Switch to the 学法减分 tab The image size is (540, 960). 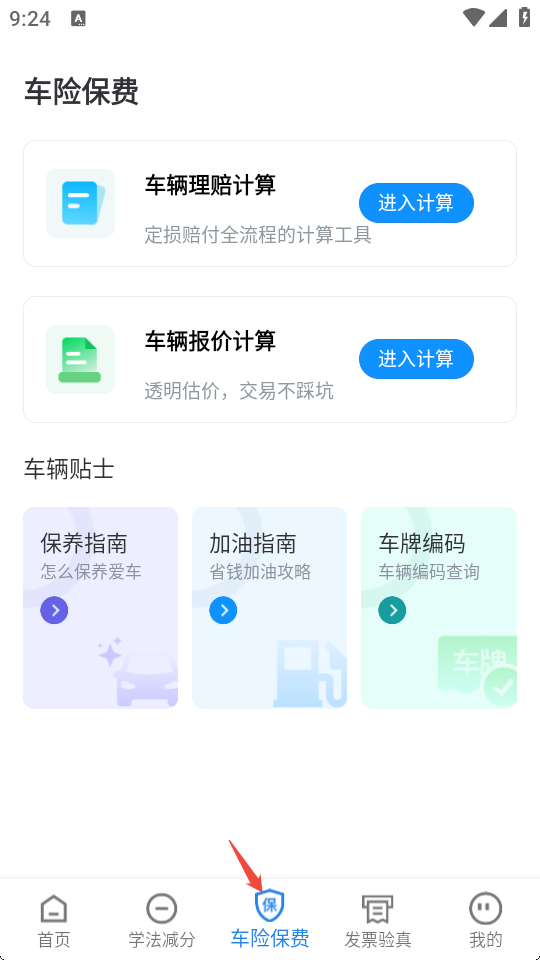pyautogui.click(x=162, y=920)
